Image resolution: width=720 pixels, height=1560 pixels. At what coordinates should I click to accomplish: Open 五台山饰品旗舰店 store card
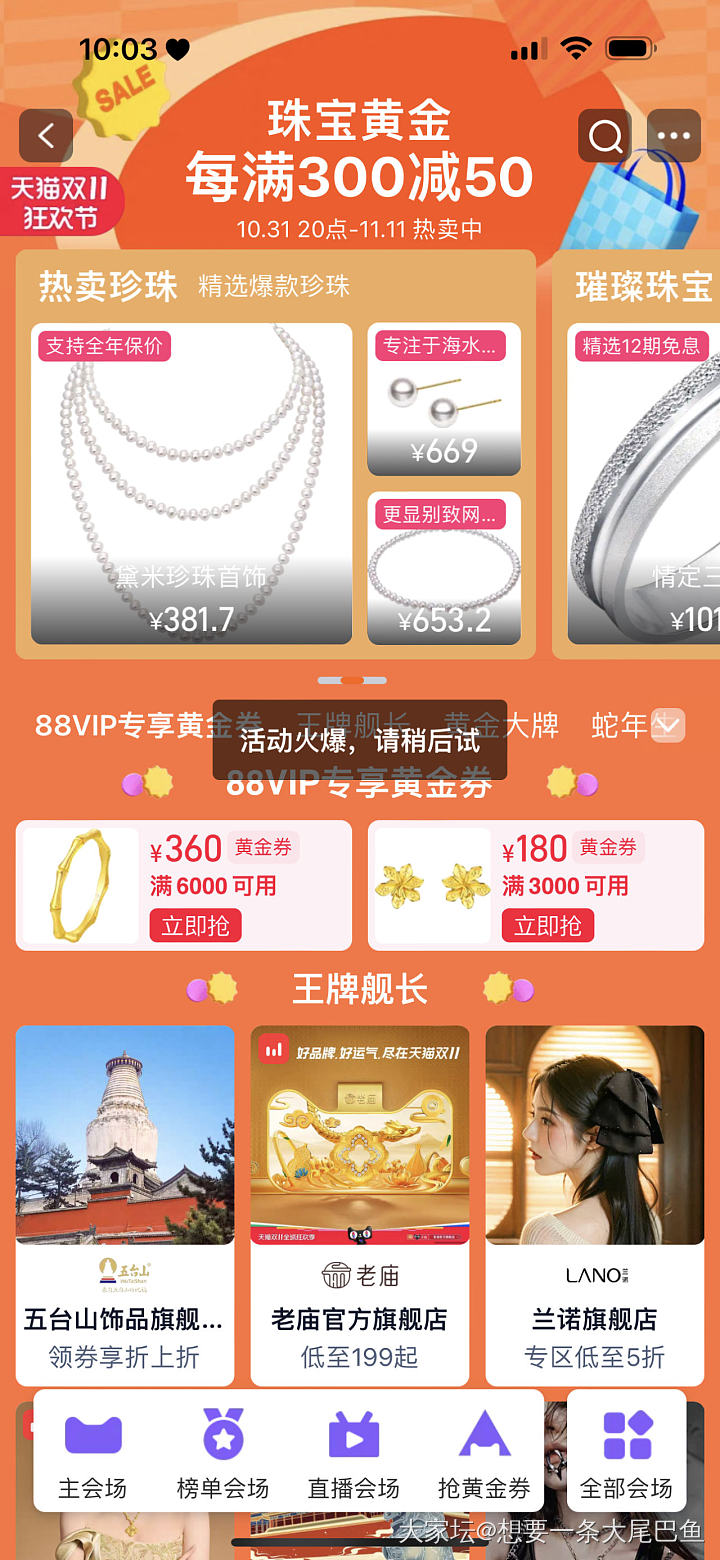[x=125, y=1204]
